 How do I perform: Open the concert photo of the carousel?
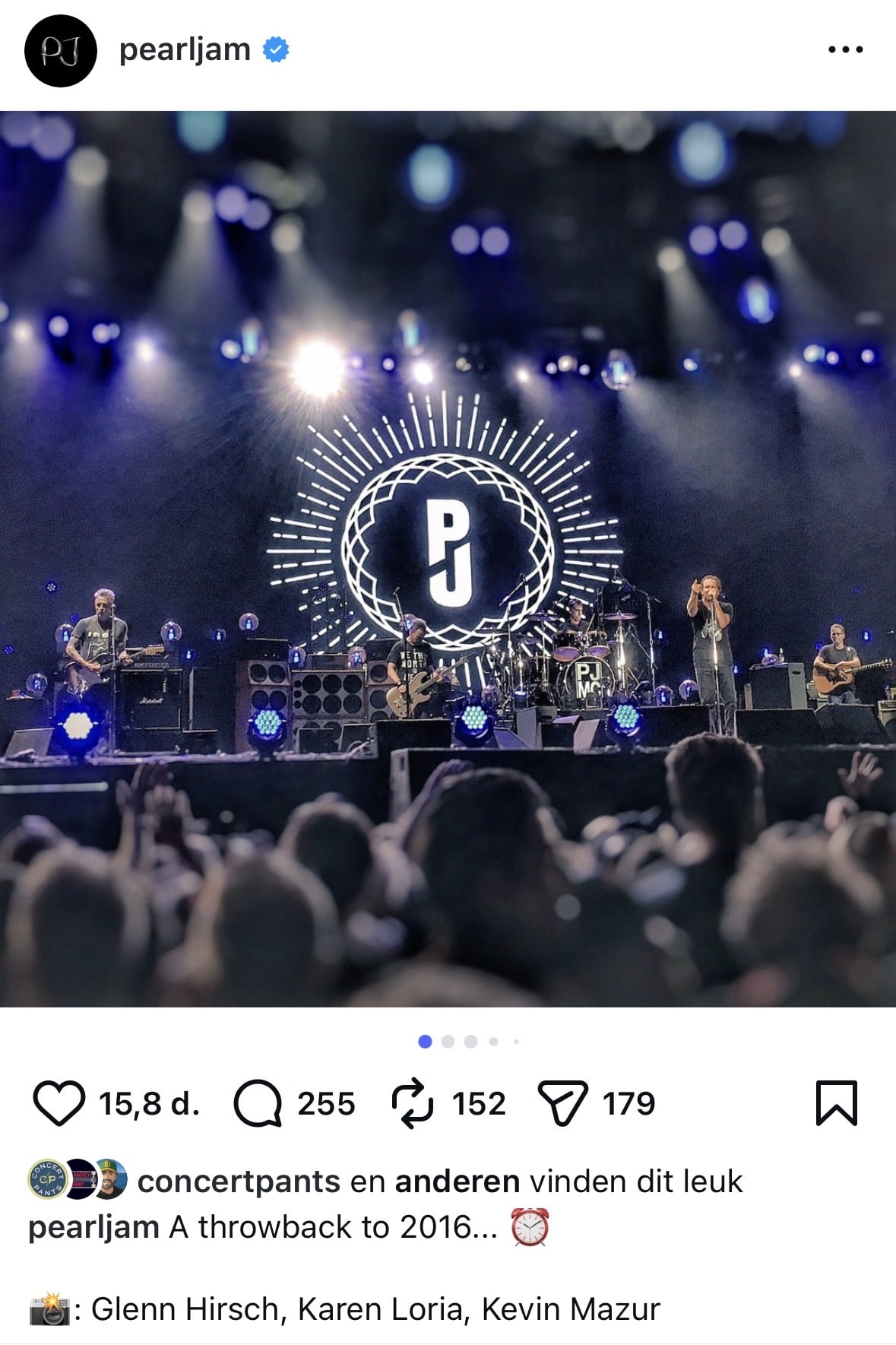coord(448,559)
